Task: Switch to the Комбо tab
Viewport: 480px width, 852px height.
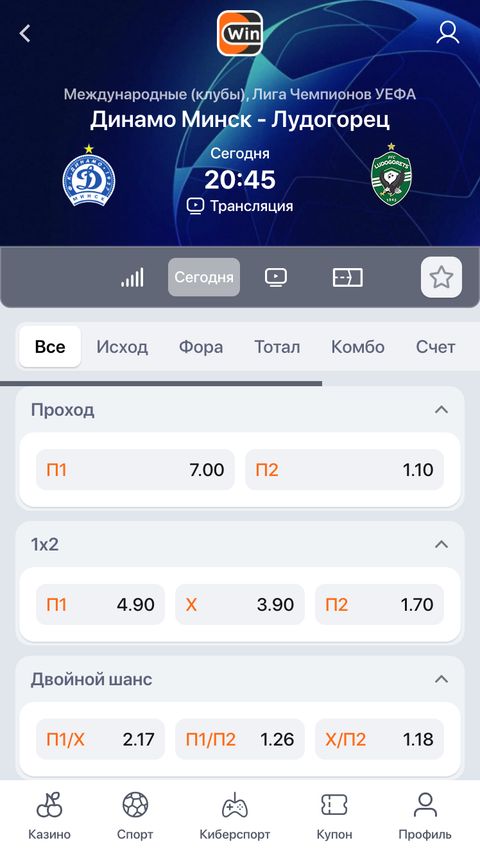Action: pos(358,347)
